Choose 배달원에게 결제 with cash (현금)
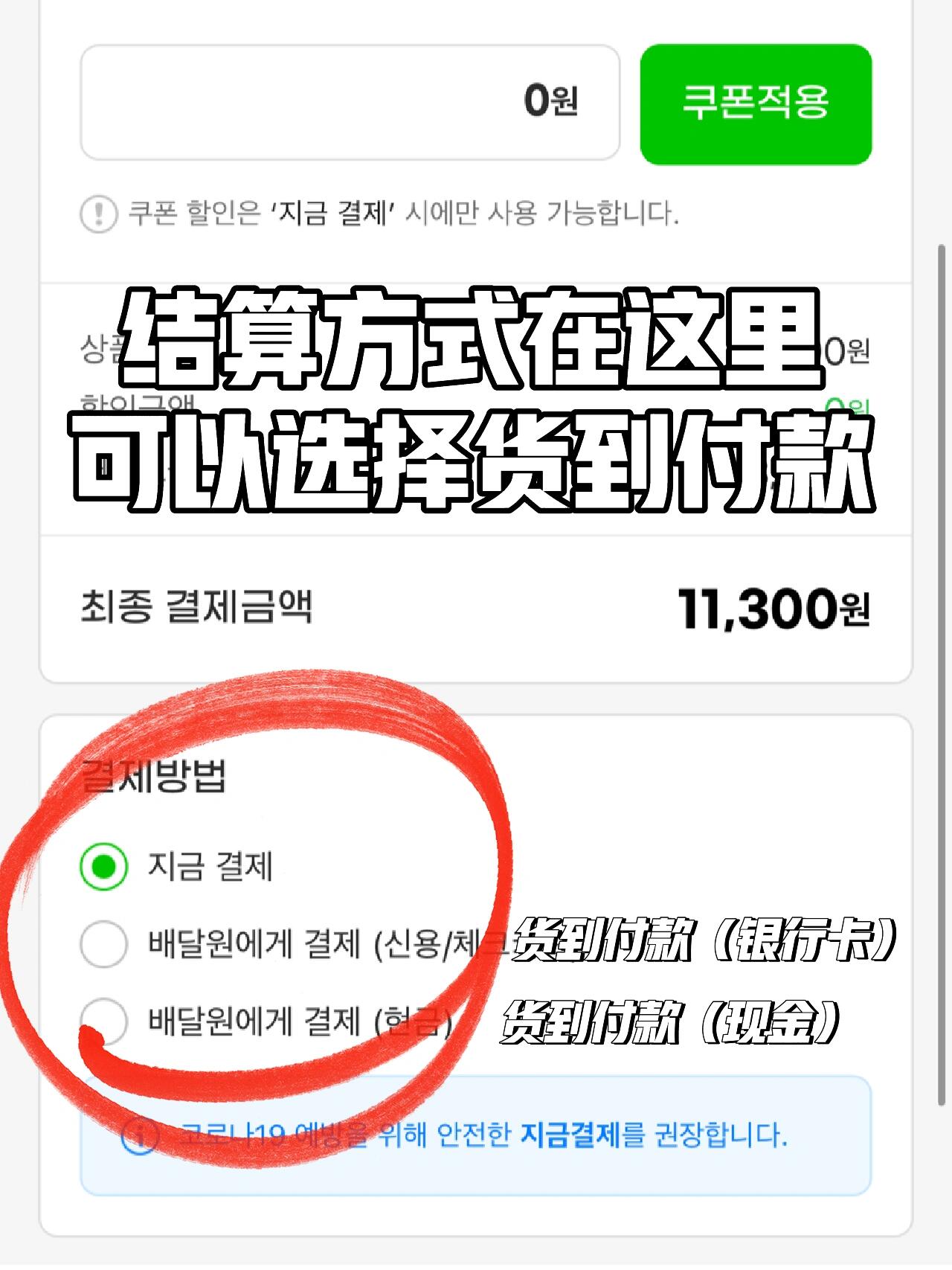The height and width of the screenshot is (1270, 952). (x=103, y=1021)
